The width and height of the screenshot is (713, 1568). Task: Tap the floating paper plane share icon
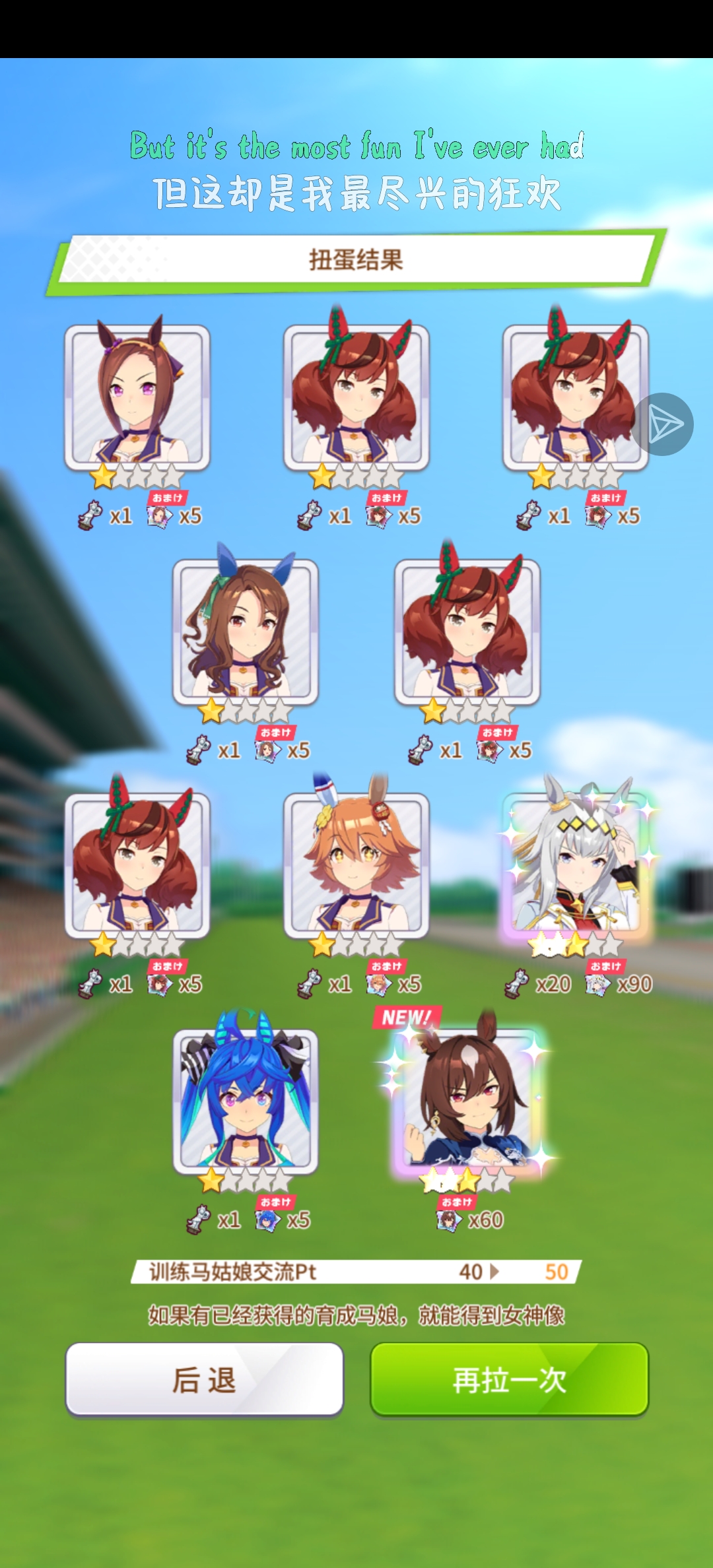click(663, 424)
